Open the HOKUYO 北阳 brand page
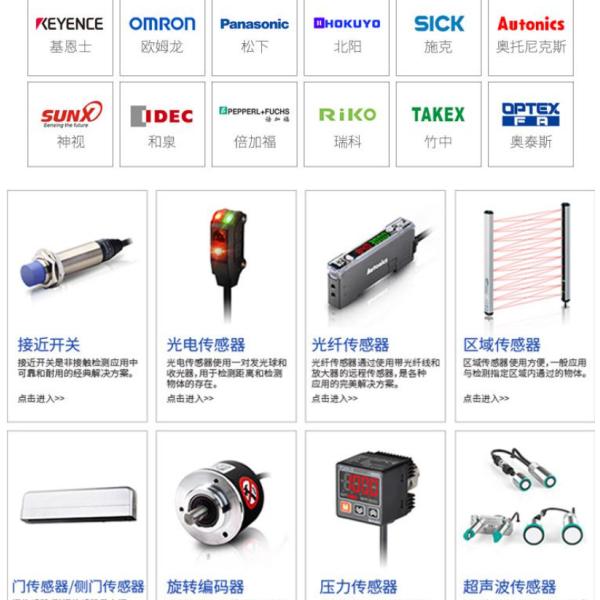600x600 pixels. (347, 35)
